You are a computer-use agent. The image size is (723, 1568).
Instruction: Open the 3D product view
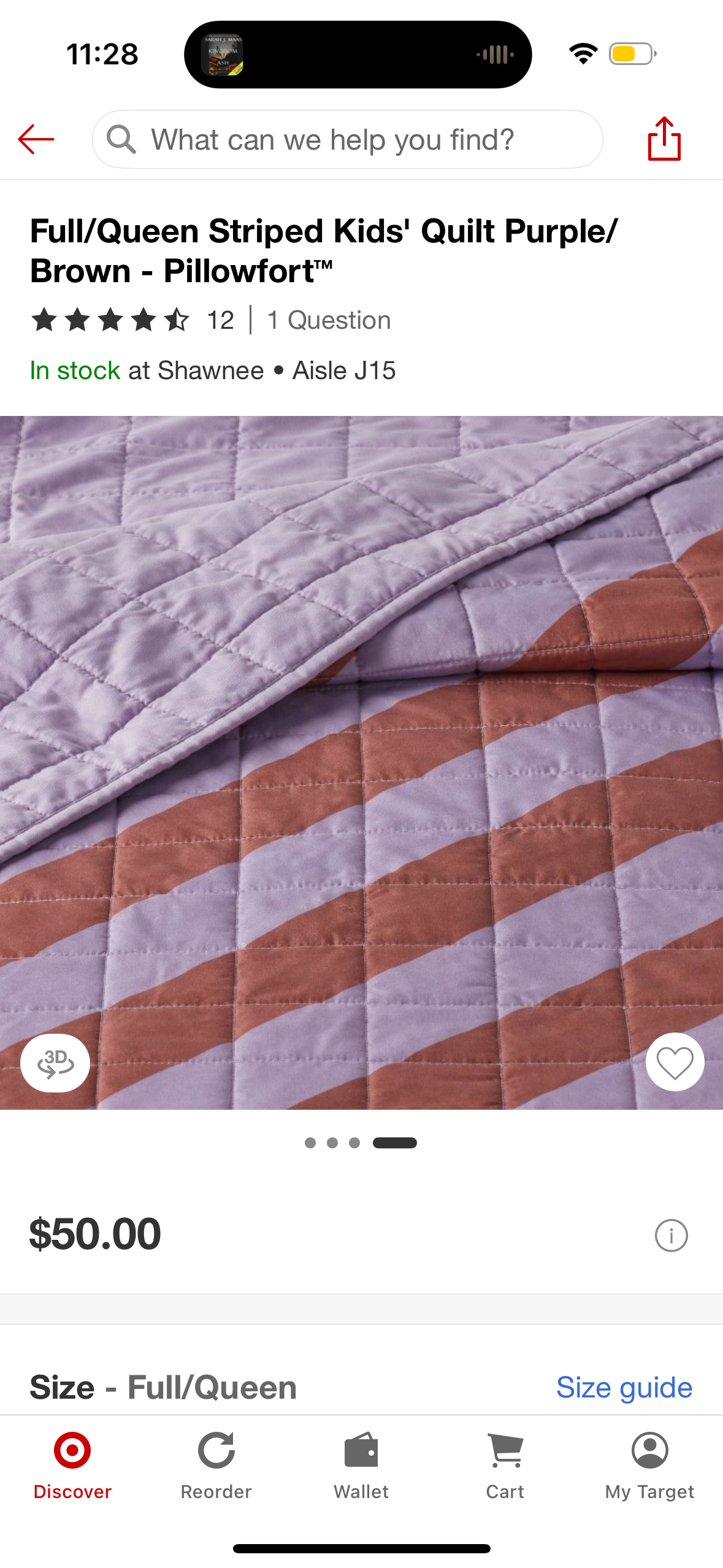point(55,1063)
